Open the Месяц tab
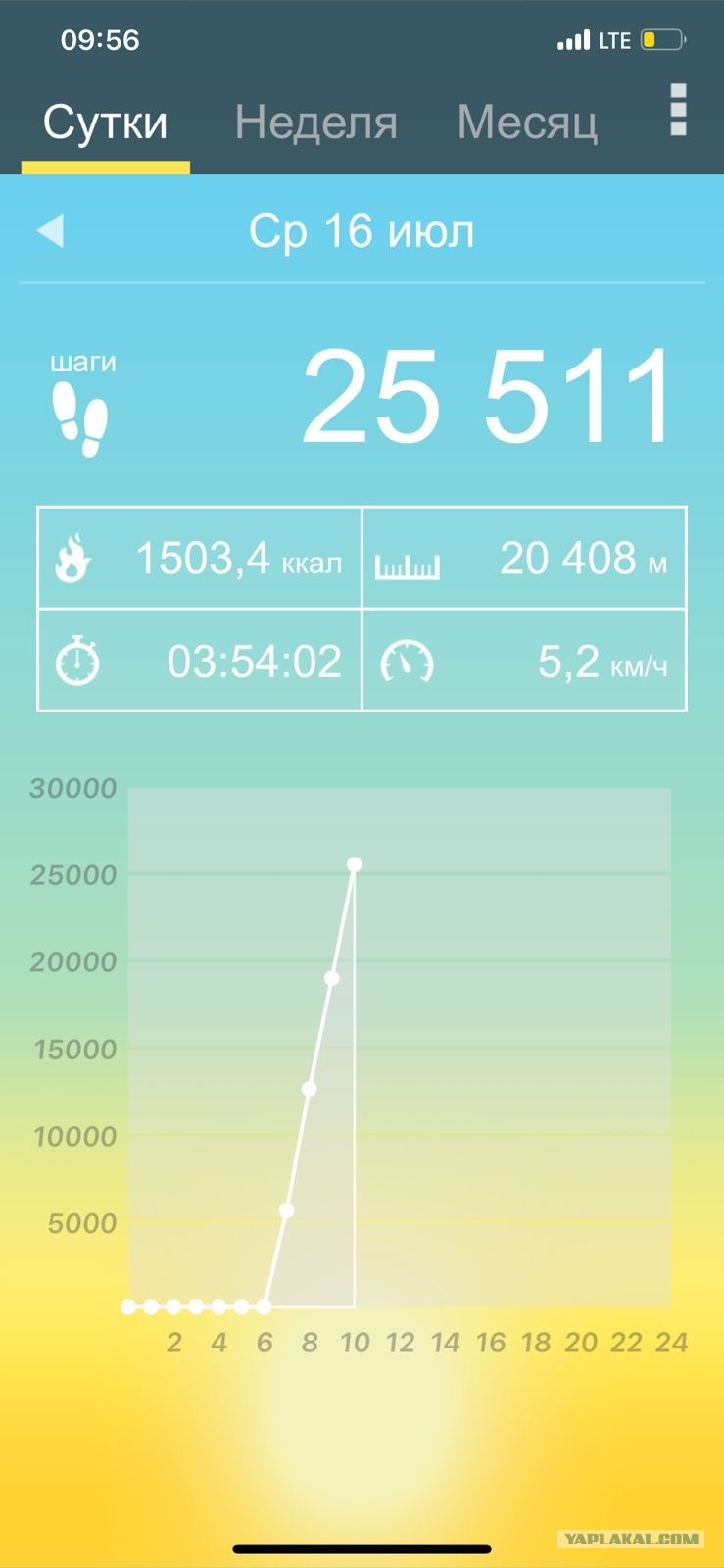Image resolution: width=724 pixels, height=1568 pixels. coord(527,123)
